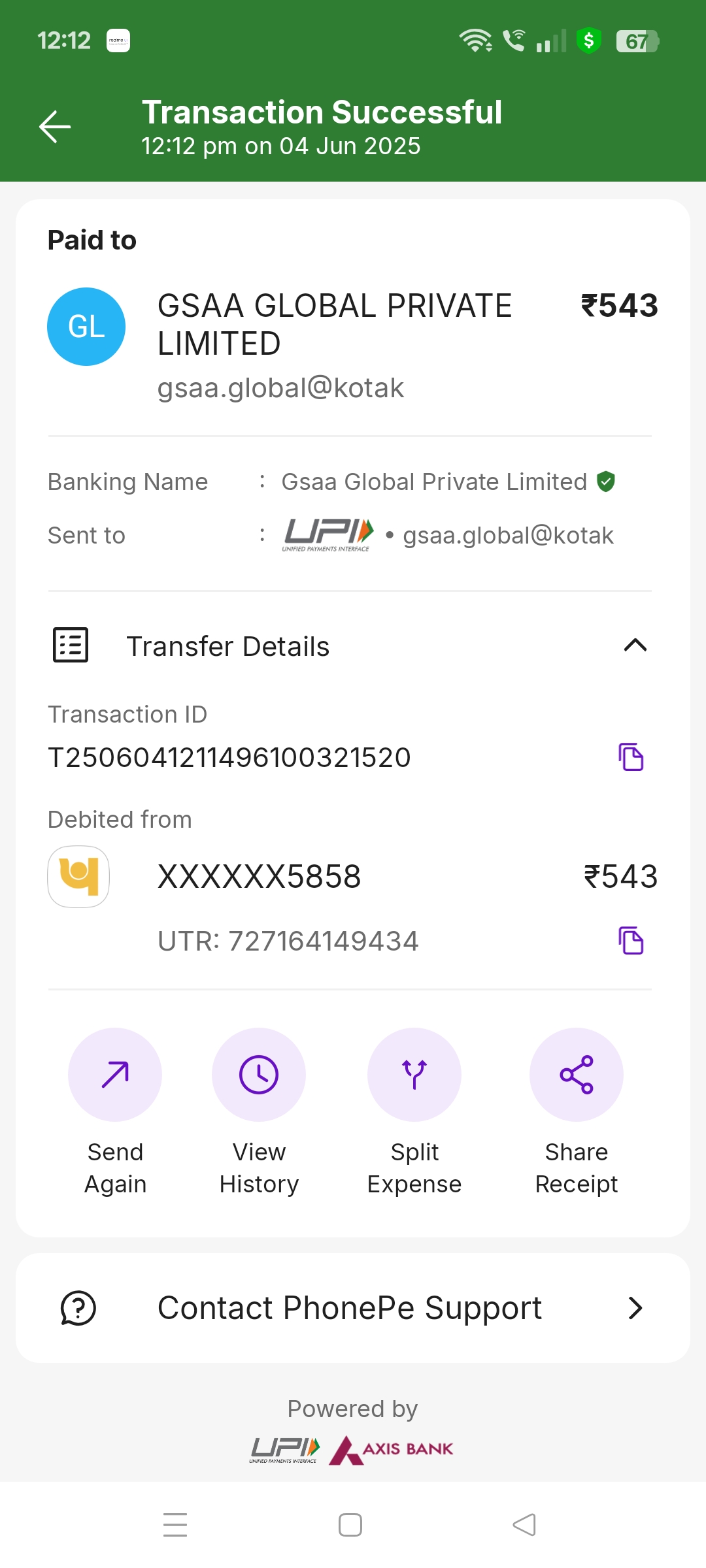Tap the system home button

[350, 1525]
